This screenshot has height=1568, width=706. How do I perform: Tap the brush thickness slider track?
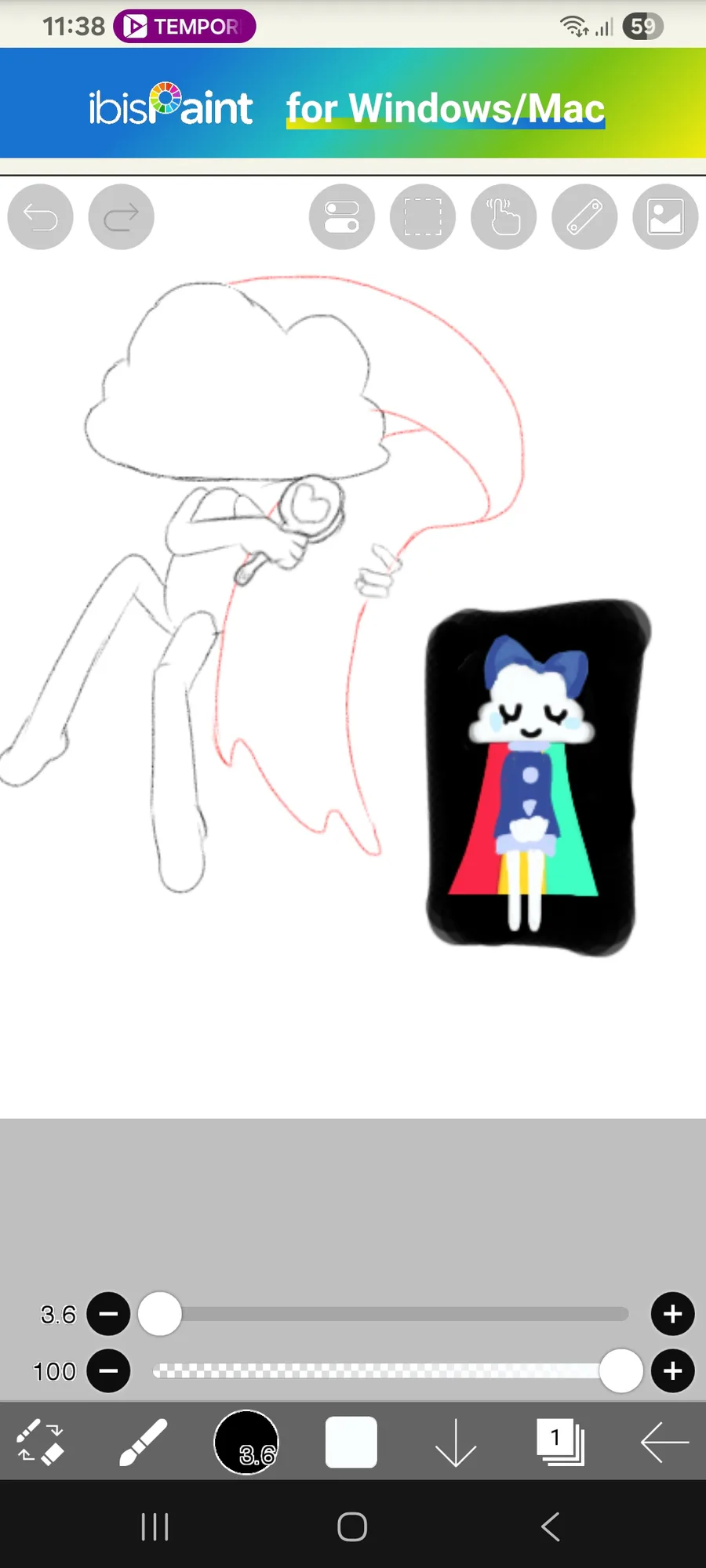pyautogui.click(x=391, y=1314)
